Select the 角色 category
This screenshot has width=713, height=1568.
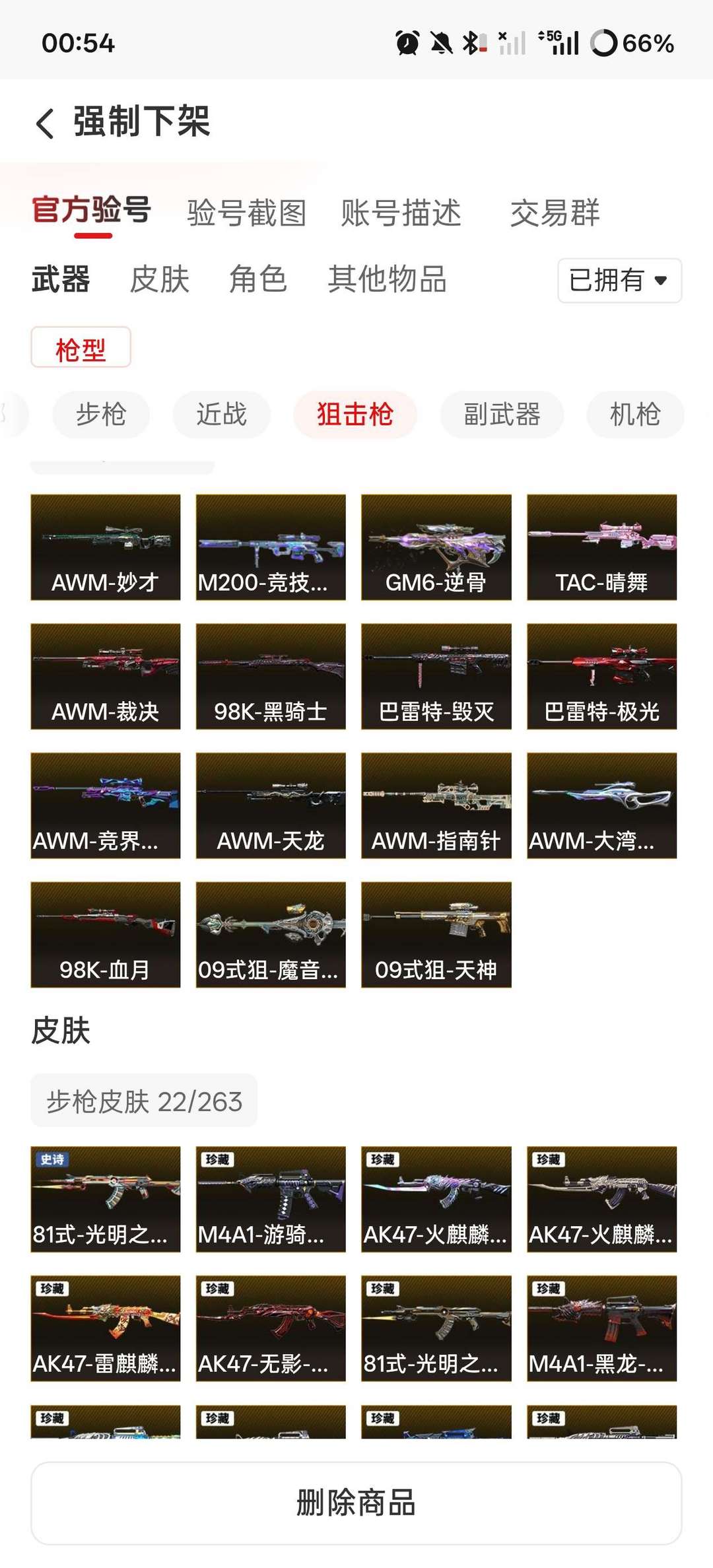point(258,280)
